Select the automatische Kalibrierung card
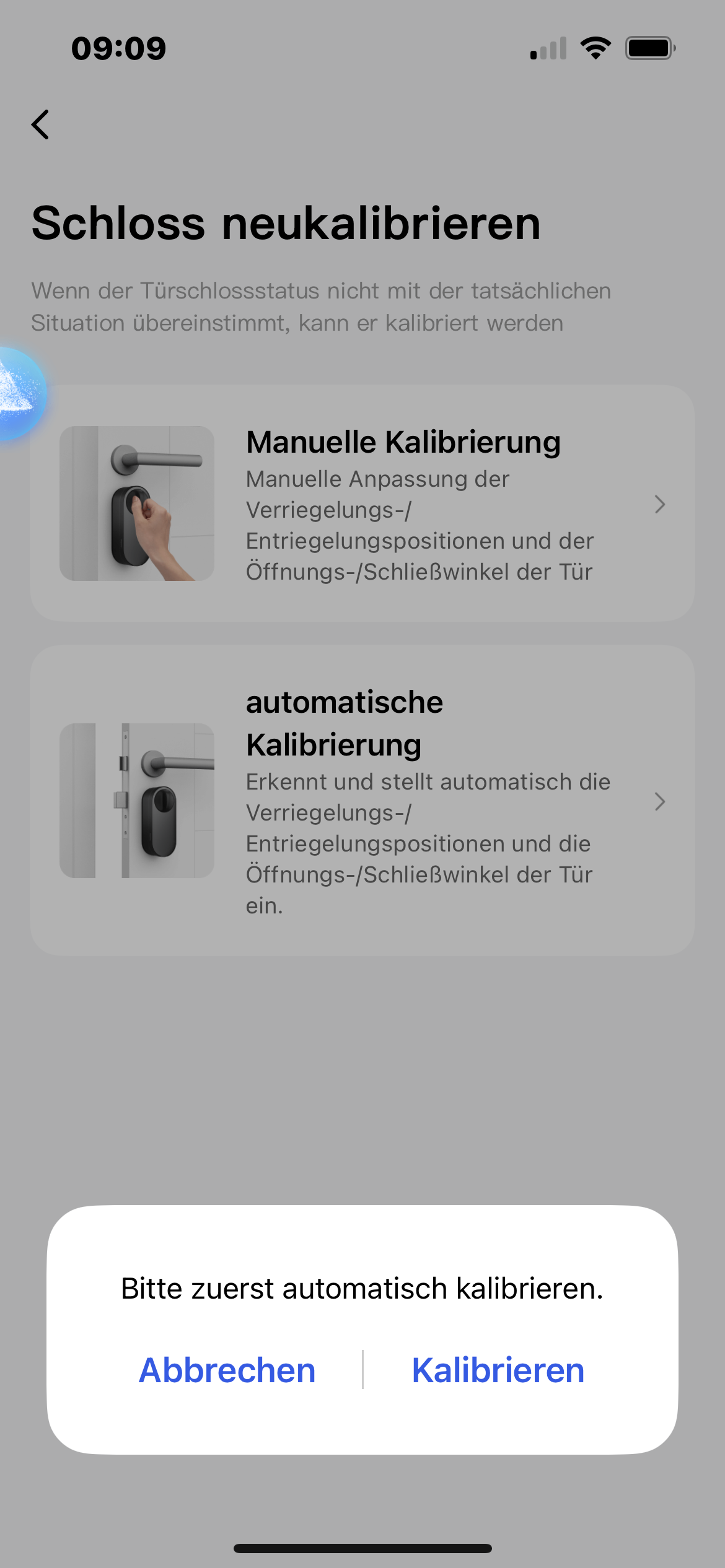This screenshot has width=725, height=1568. [x=362, y=800]
